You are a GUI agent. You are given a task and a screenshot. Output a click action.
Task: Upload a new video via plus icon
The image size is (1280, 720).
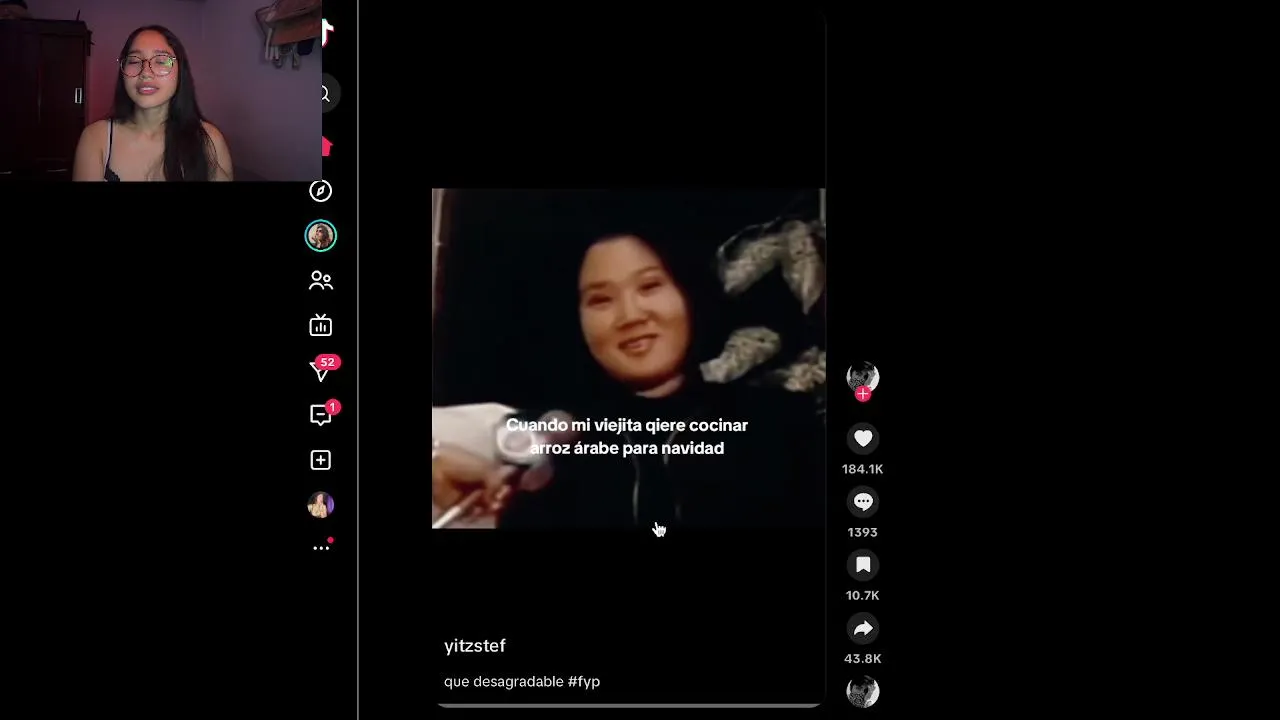click(321, 460)
